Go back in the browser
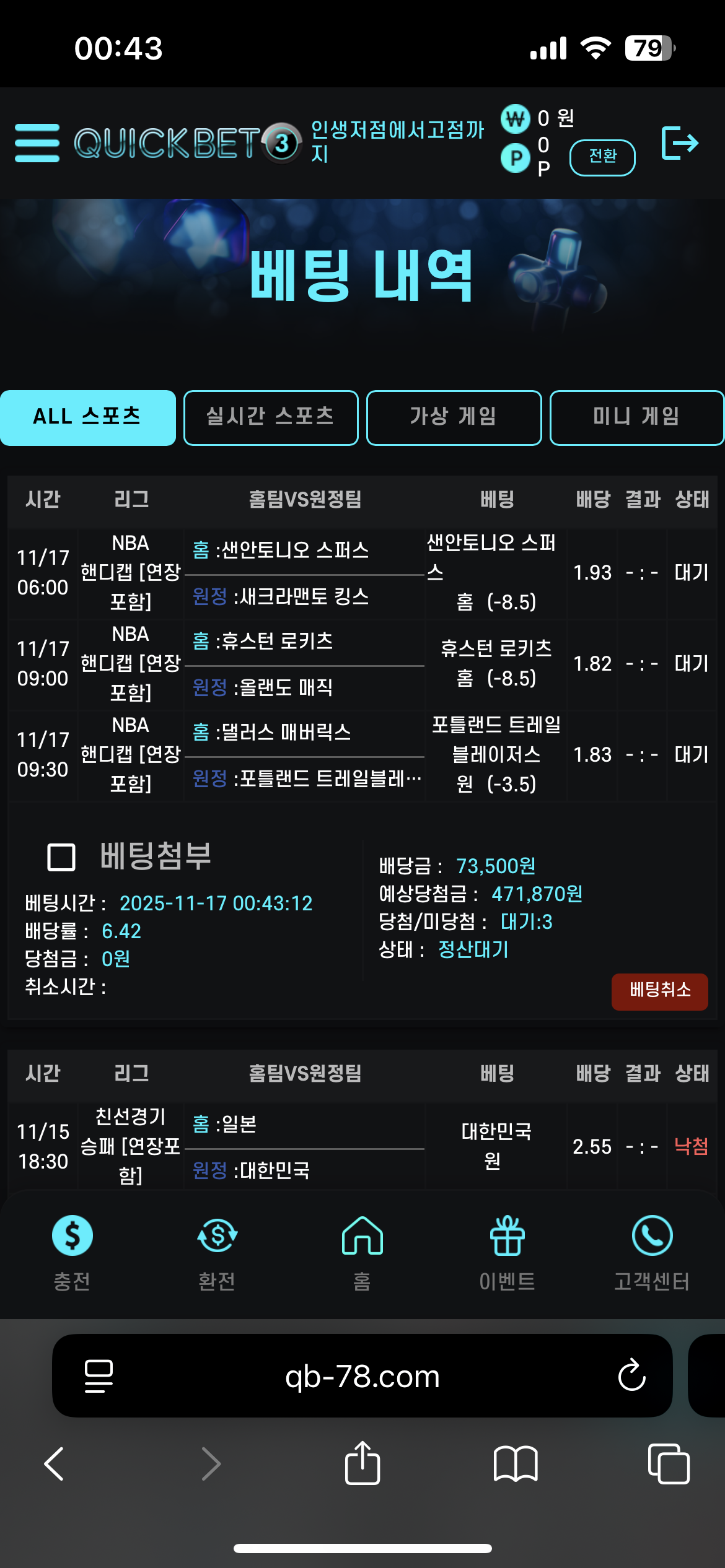 click(x=55, y=1463)
